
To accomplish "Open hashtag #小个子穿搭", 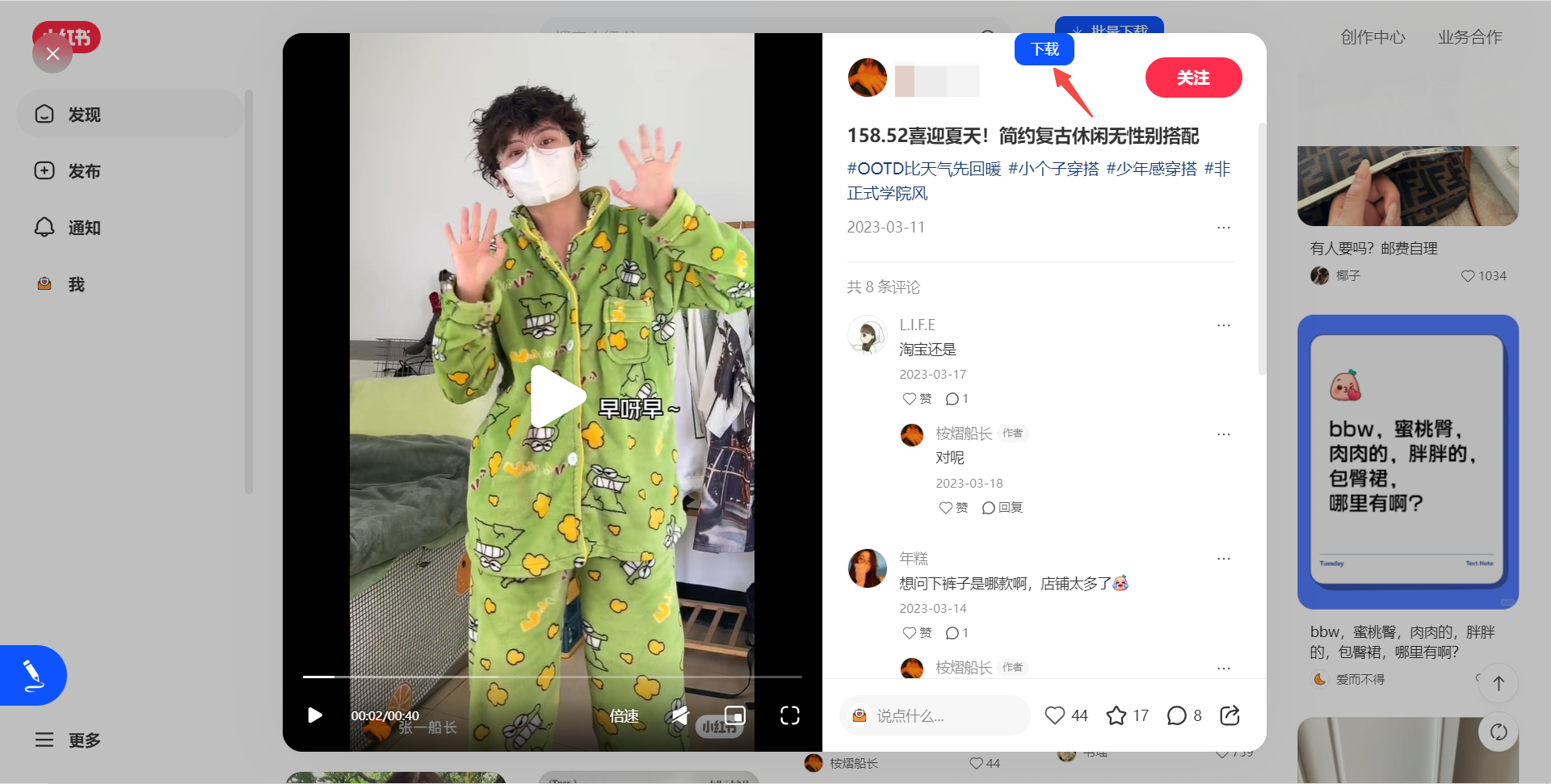I will coord(1053,169).
